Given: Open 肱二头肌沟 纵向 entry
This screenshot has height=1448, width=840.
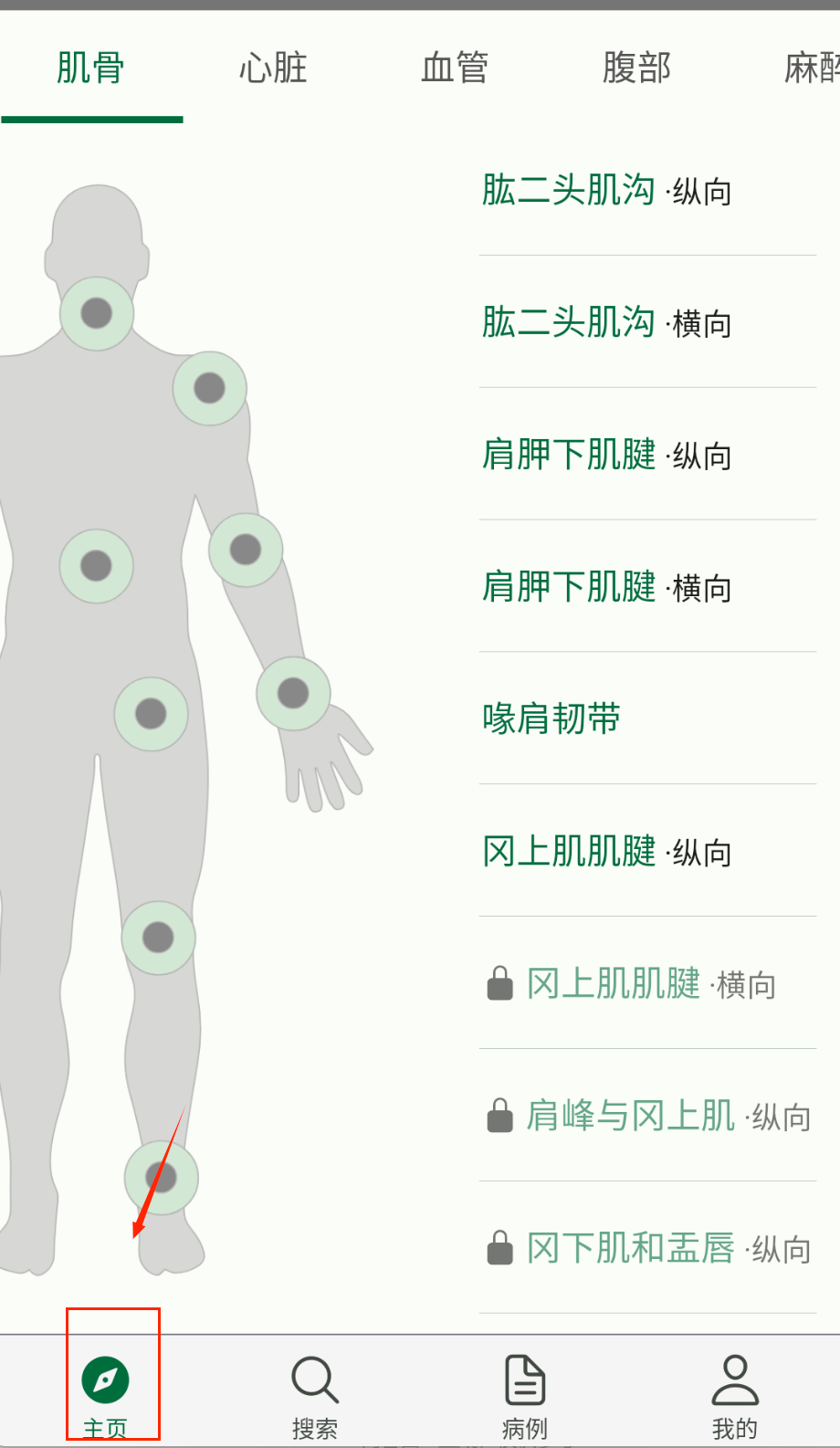Looking at the screenshot, I should (x=607, y=191).
